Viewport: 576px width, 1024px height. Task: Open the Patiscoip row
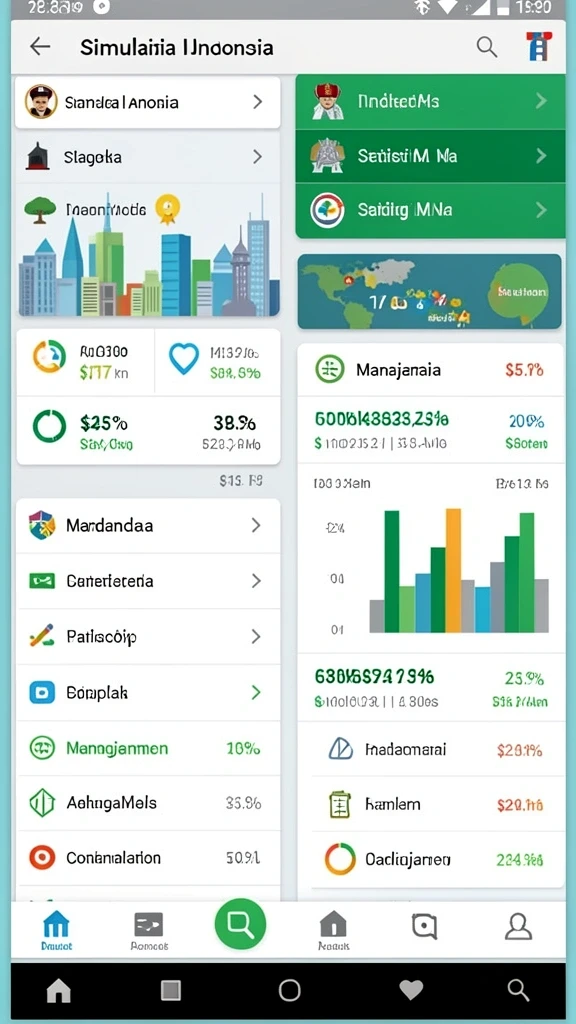click(x=148, y=636)
